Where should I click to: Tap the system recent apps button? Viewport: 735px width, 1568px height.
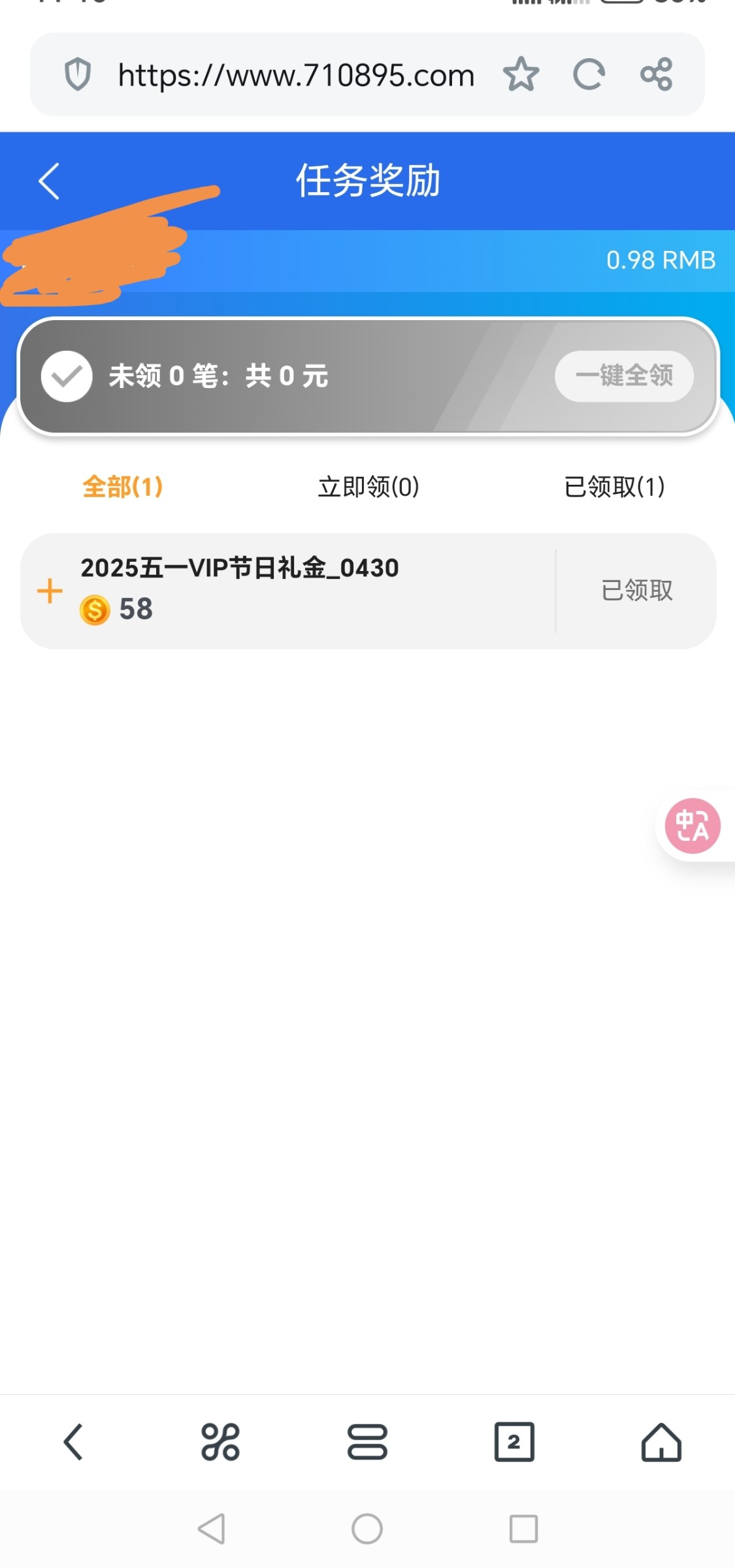pos(523,1529)
